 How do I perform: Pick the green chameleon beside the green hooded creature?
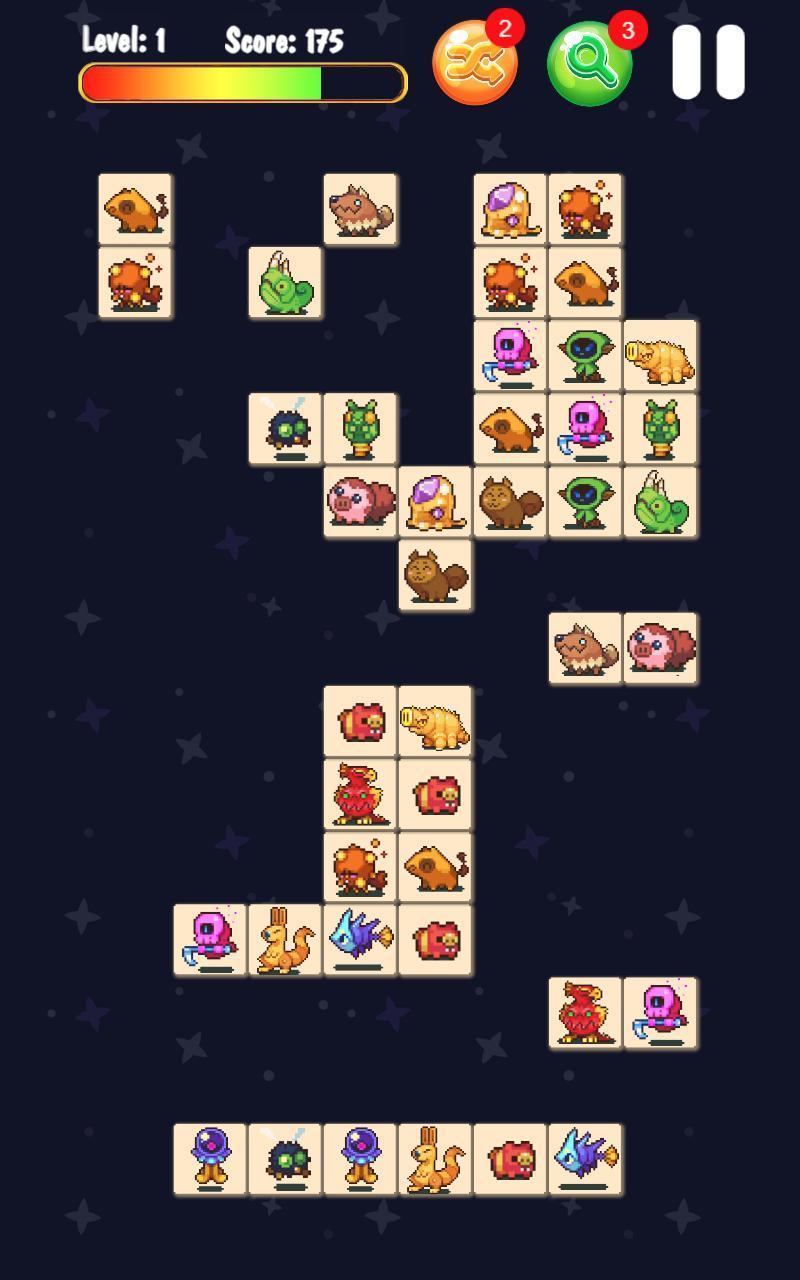[x=660, y=502]
